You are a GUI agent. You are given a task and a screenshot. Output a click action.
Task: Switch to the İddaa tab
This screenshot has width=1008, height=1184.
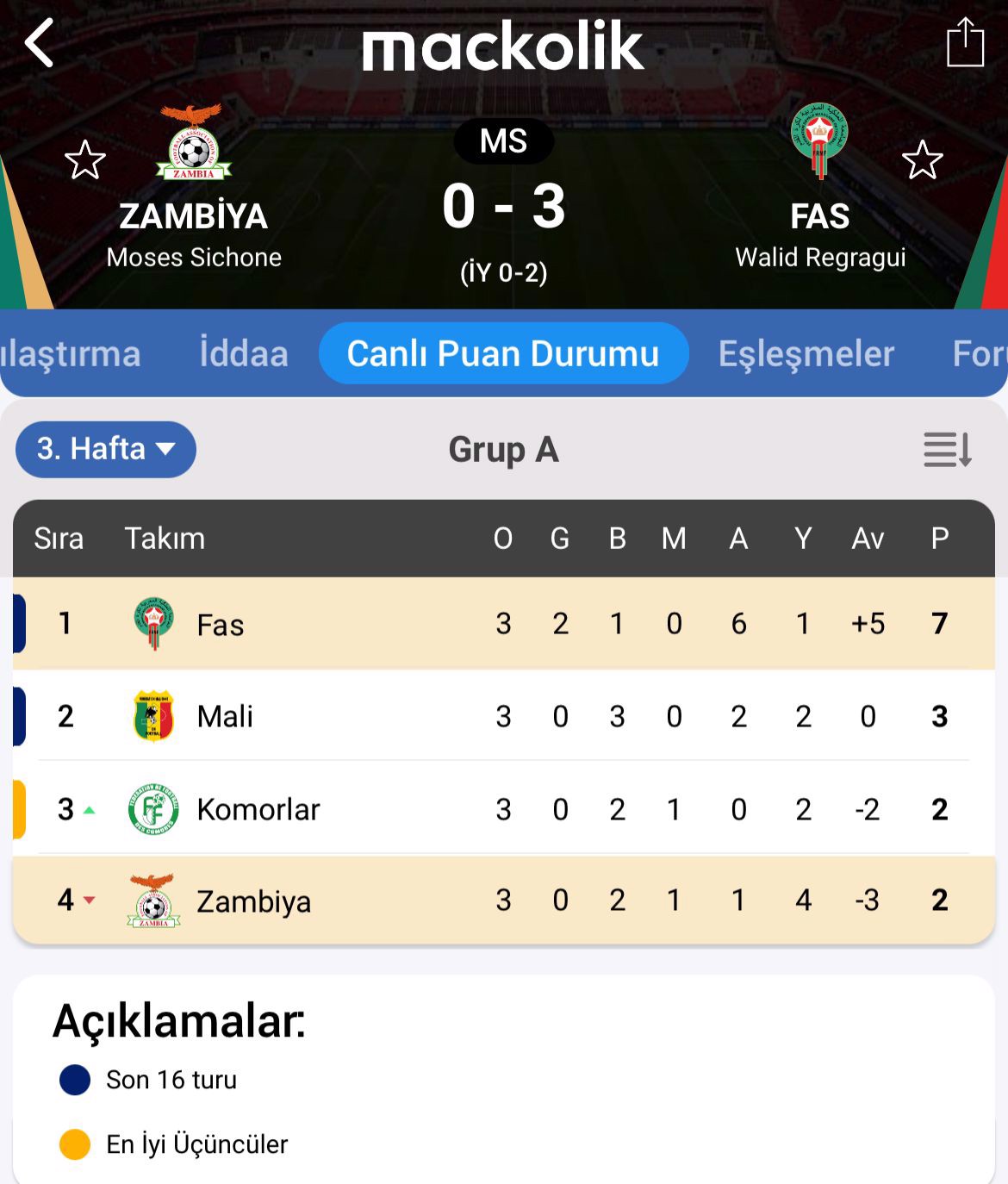coord(244,354)
